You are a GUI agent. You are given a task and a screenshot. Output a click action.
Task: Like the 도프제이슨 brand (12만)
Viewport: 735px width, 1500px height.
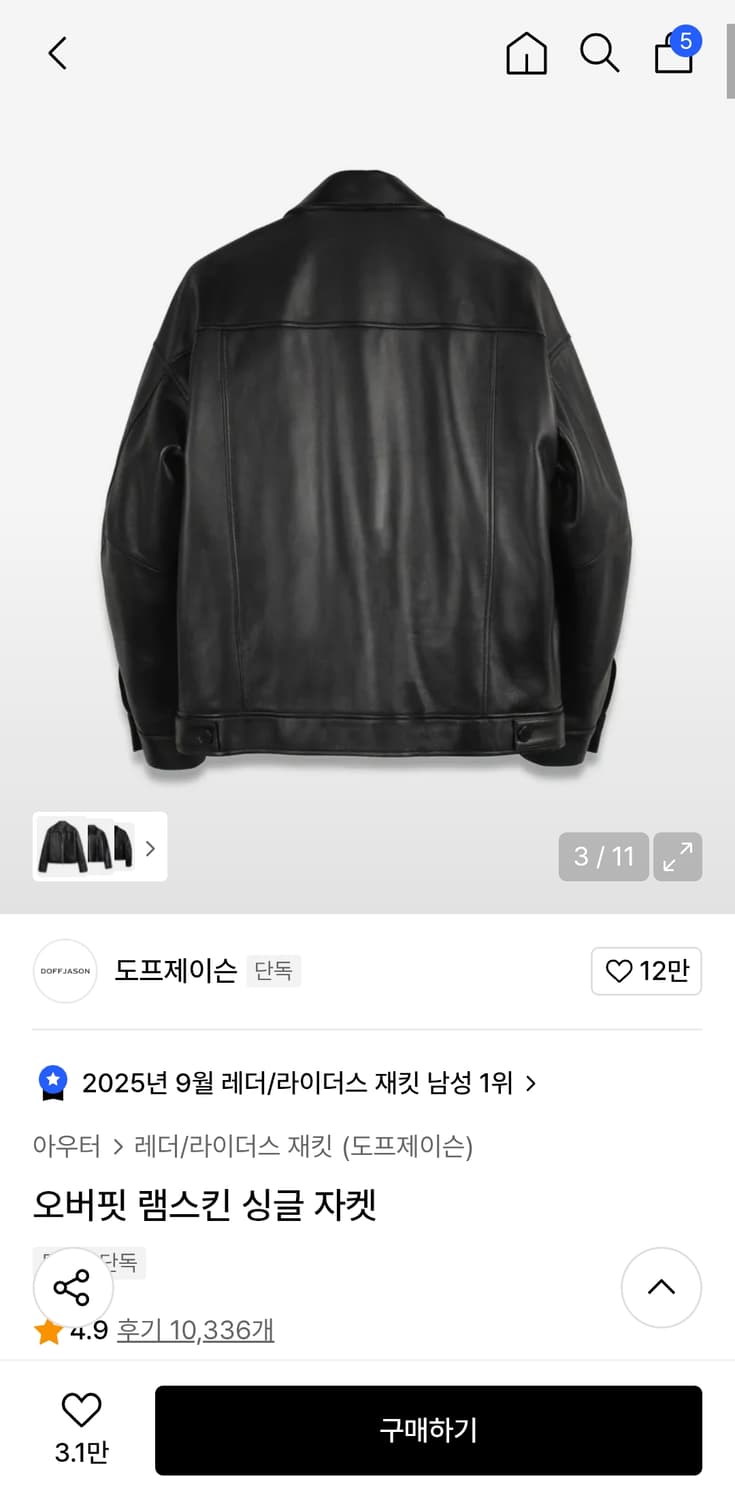[646, 971]
